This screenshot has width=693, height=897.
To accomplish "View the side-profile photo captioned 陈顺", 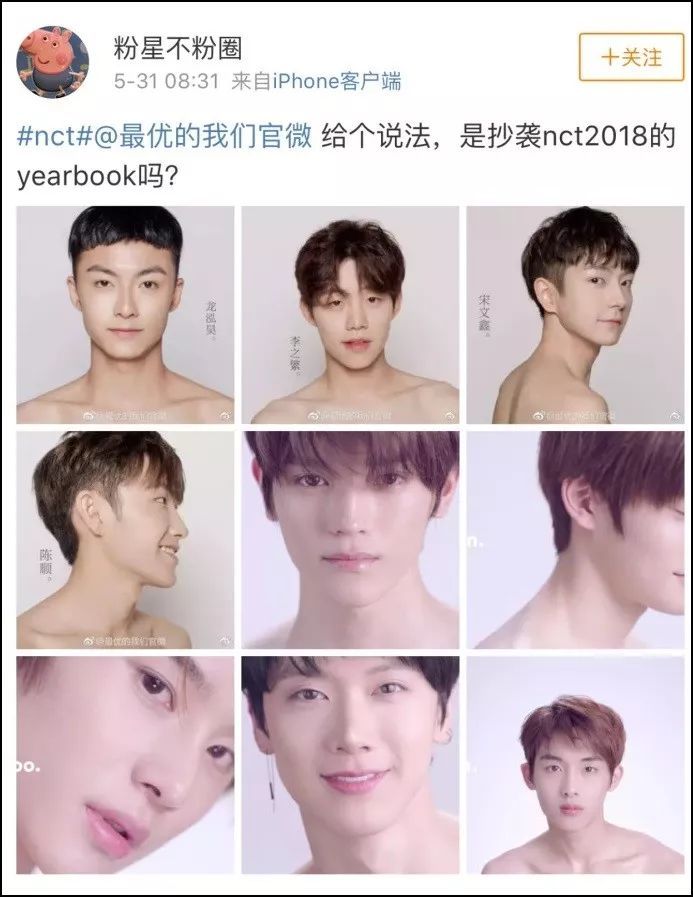I will (x=125, y=540).
